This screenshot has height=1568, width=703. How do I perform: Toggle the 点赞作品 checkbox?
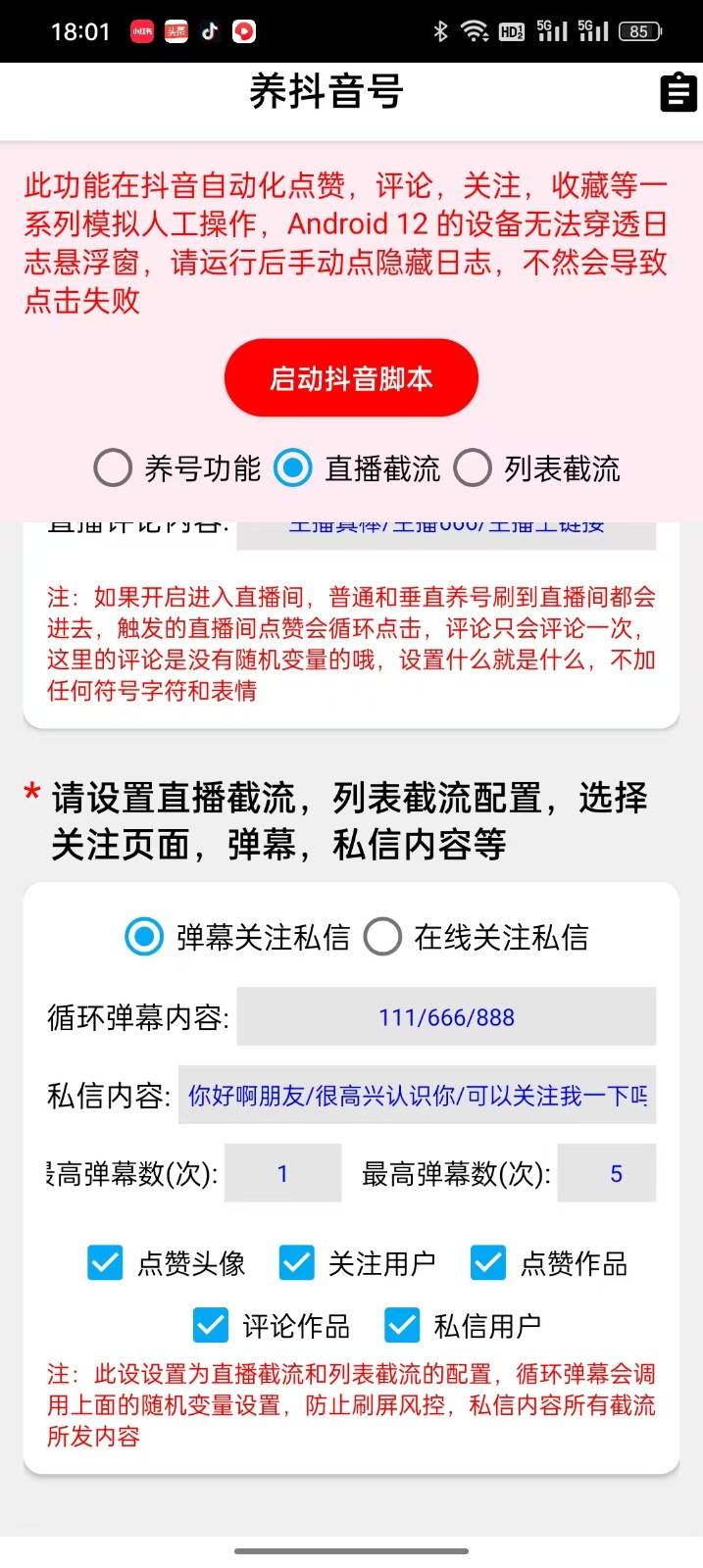(x=487, y=1263)
